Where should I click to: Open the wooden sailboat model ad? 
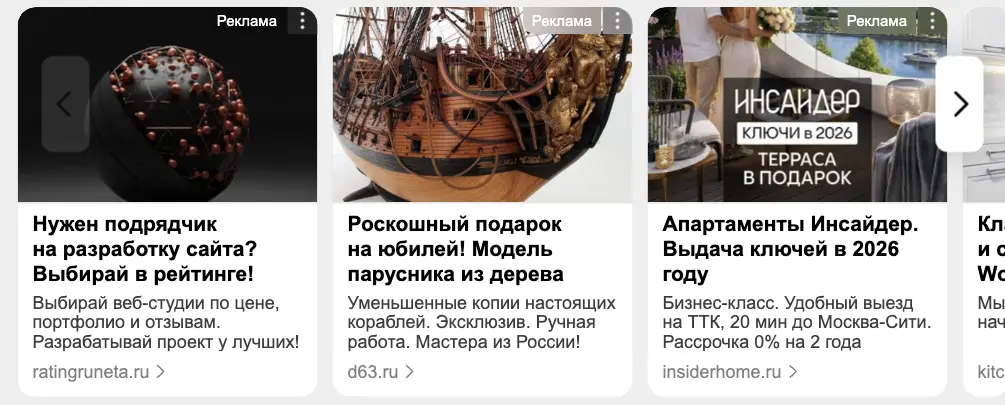coord(456,249)
